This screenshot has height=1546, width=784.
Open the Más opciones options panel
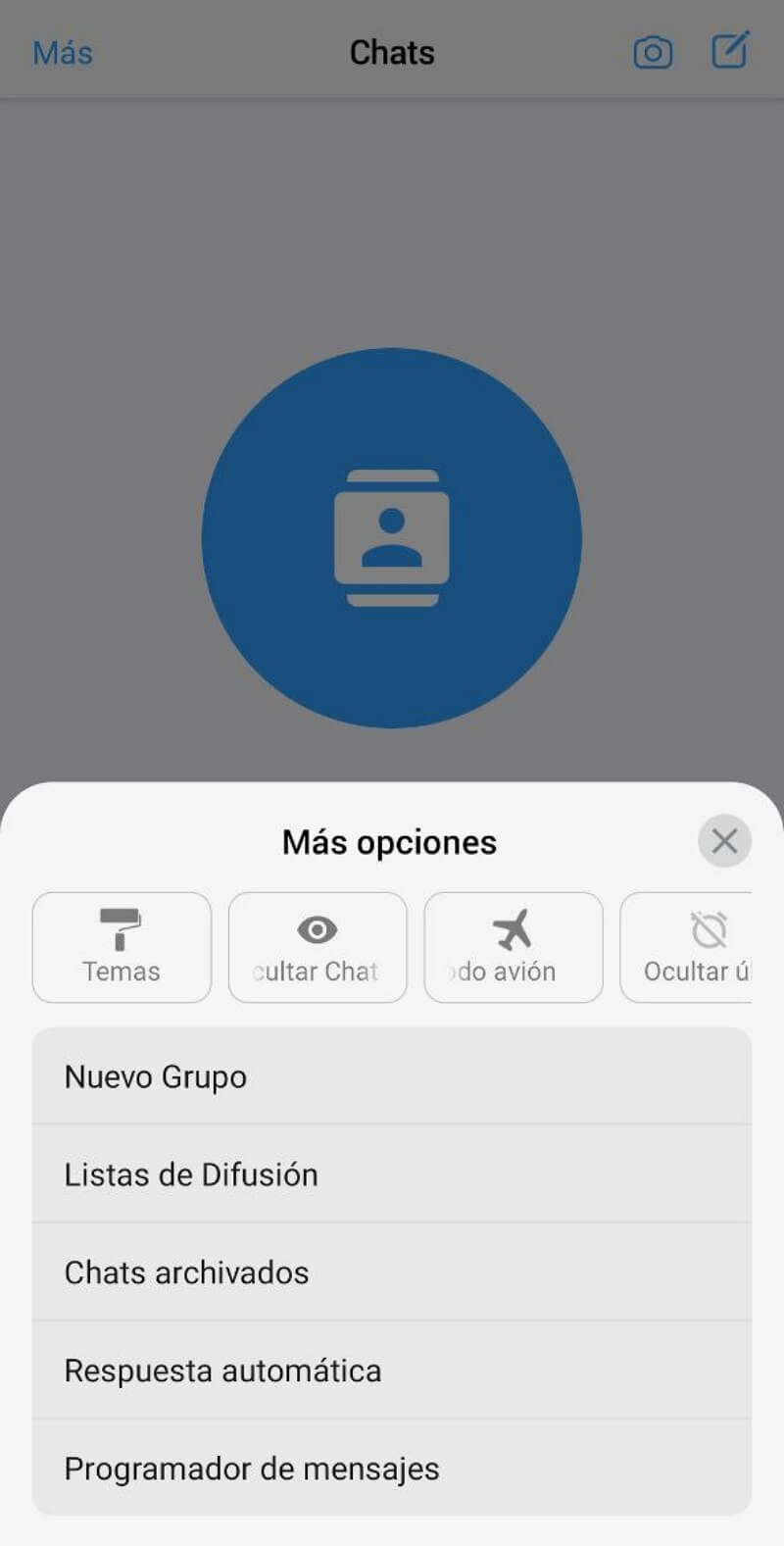point(389,841)
